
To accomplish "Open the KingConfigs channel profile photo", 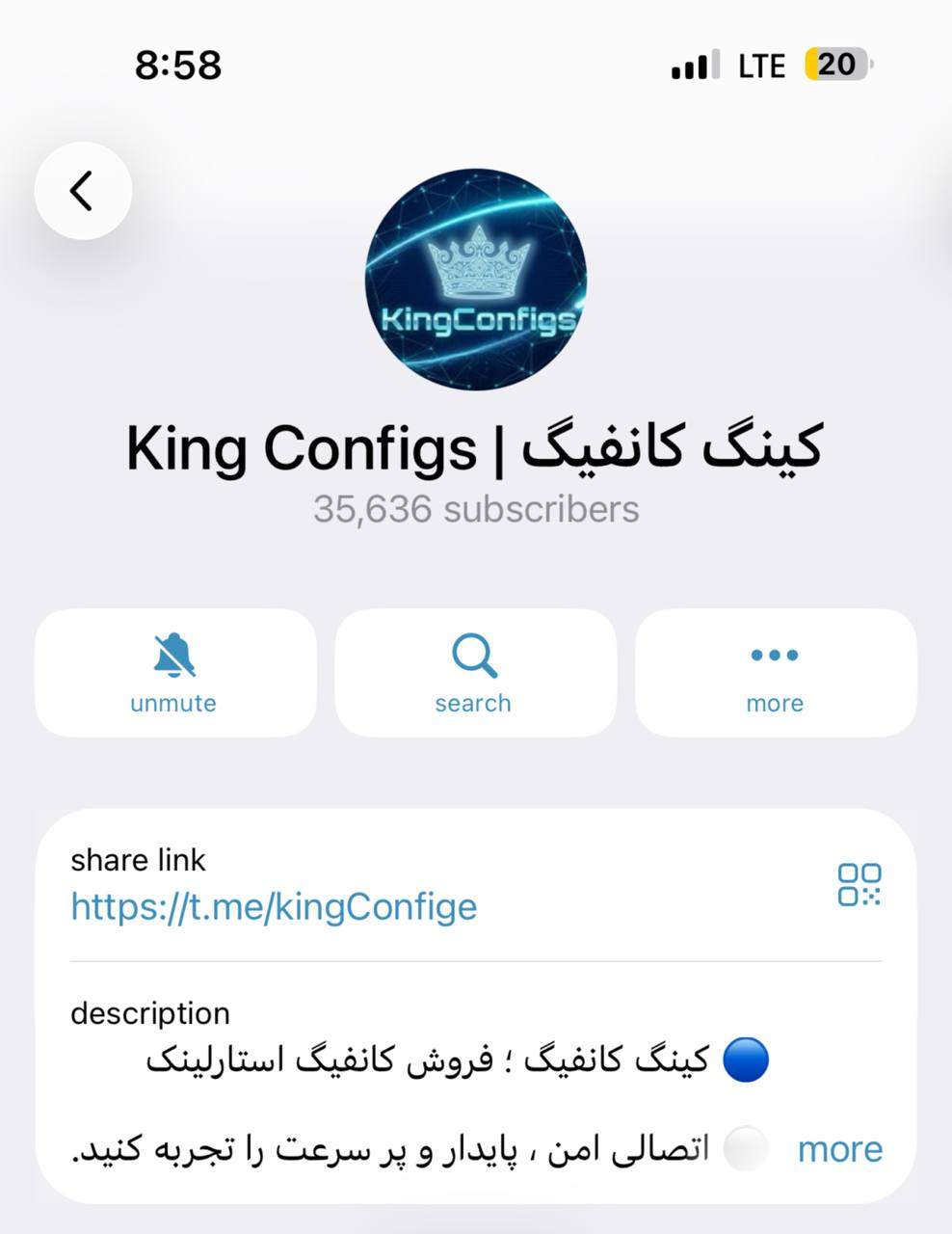I will pyautogui.click(x=476, y=280).
